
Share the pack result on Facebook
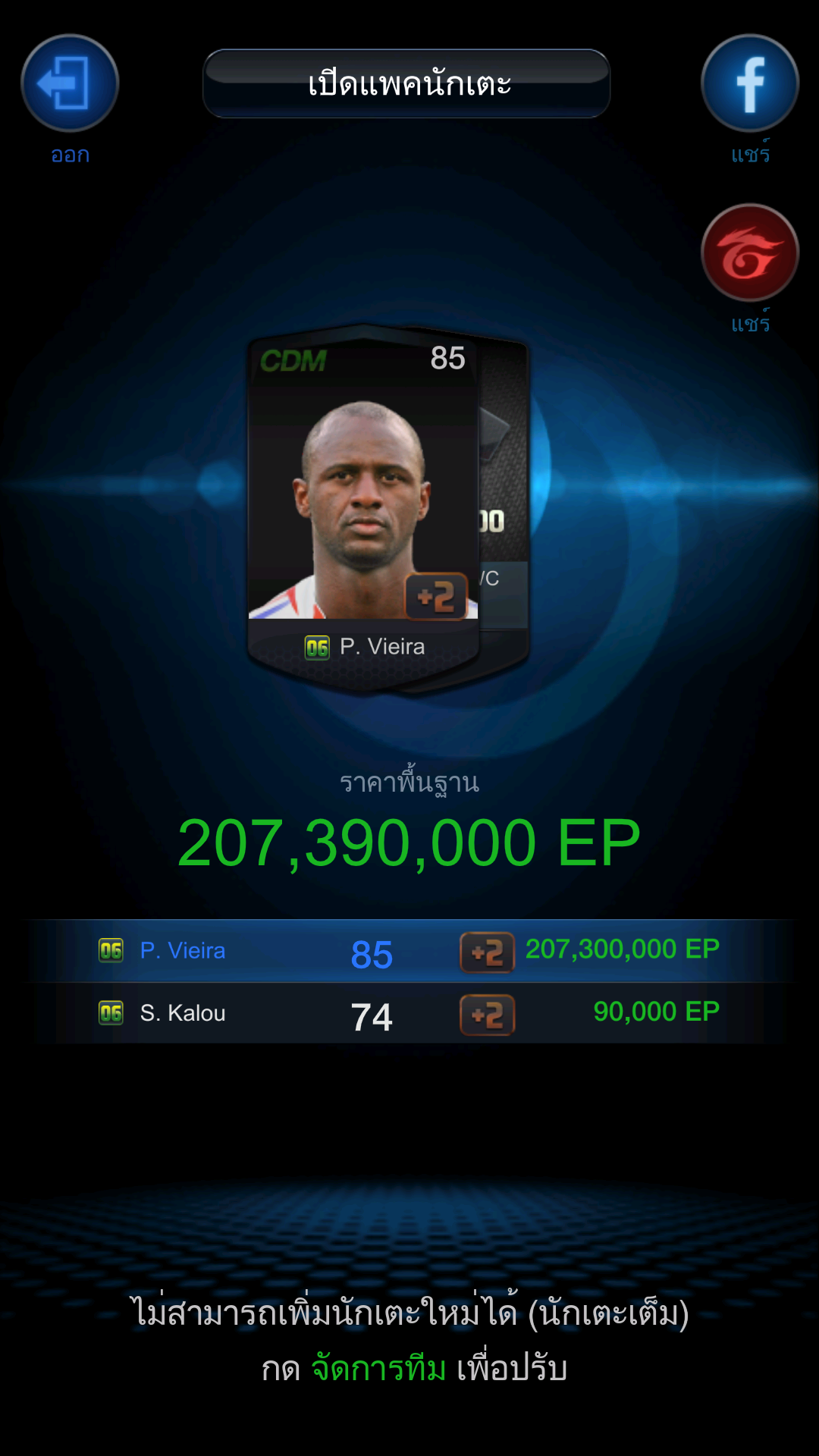coord(749,84)
